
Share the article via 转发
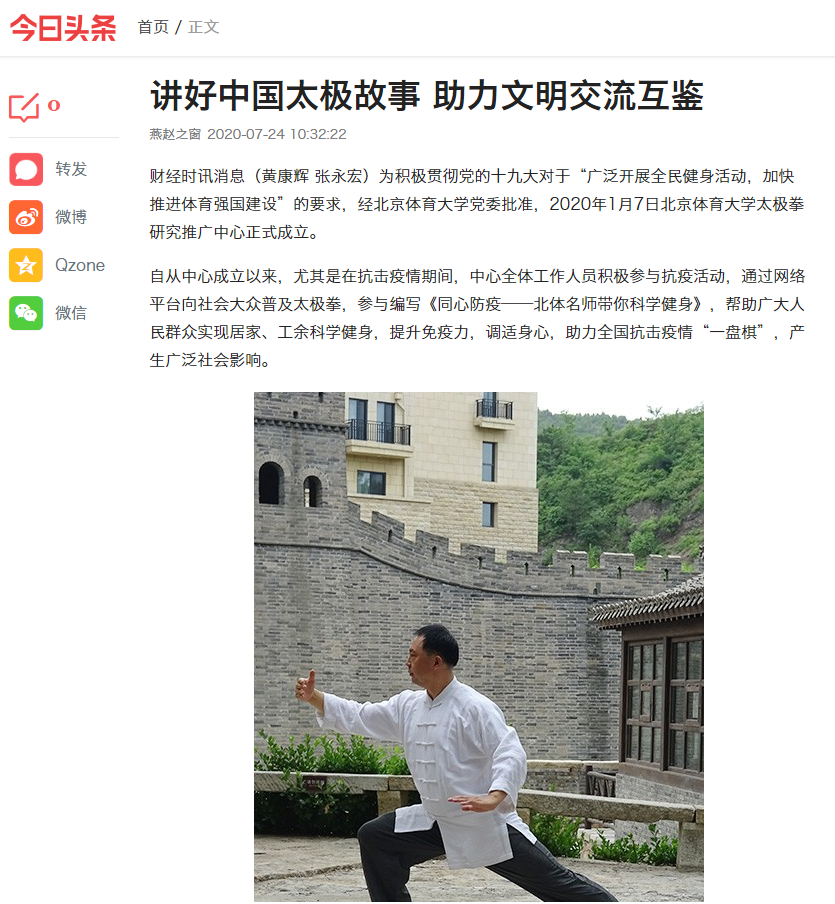click(x=26, y=169)
